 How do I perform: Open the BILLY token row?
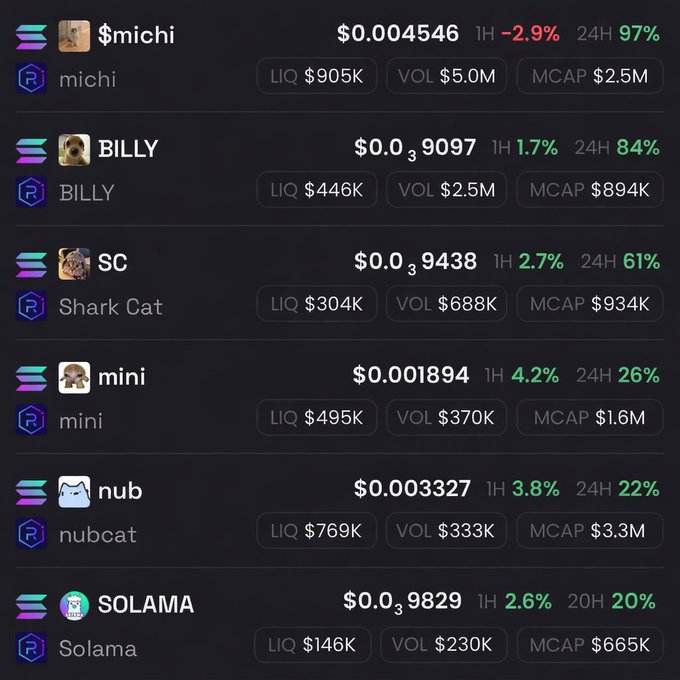pos(128,149)
